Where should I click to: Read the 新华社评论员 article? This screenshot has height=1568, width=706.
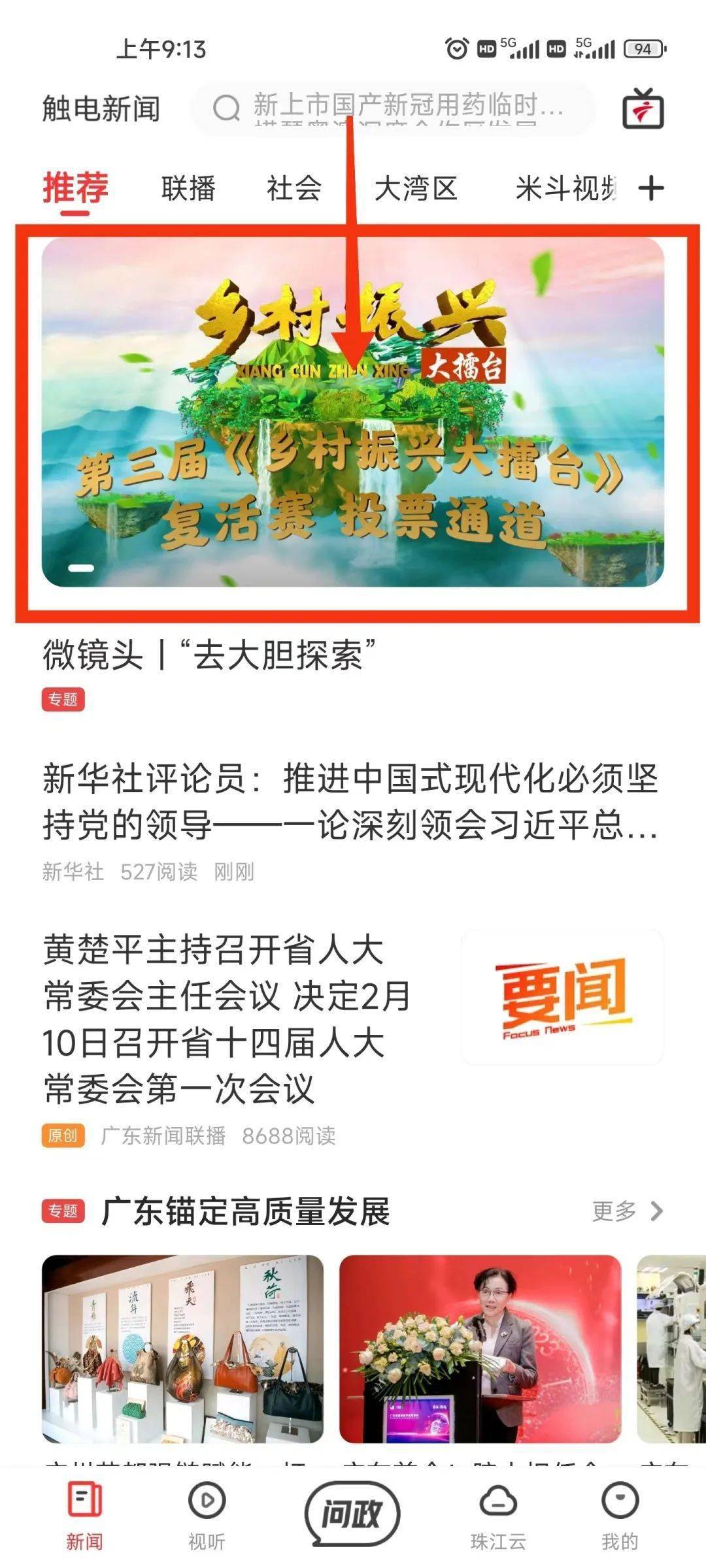350,802
